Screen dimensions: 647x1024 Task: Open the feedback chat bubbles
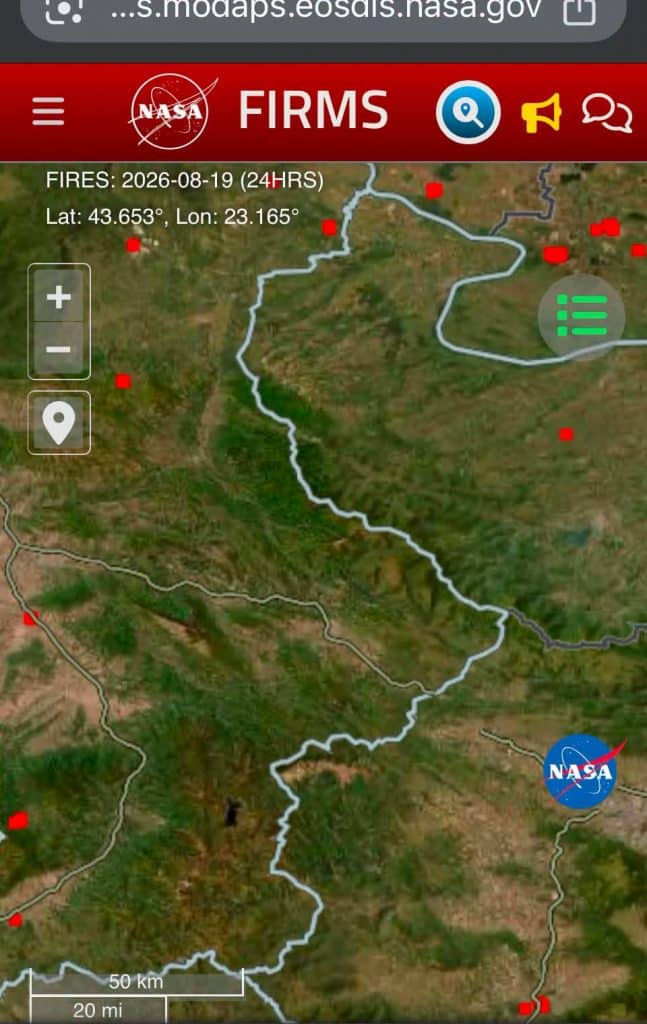[x=607, y=113]
